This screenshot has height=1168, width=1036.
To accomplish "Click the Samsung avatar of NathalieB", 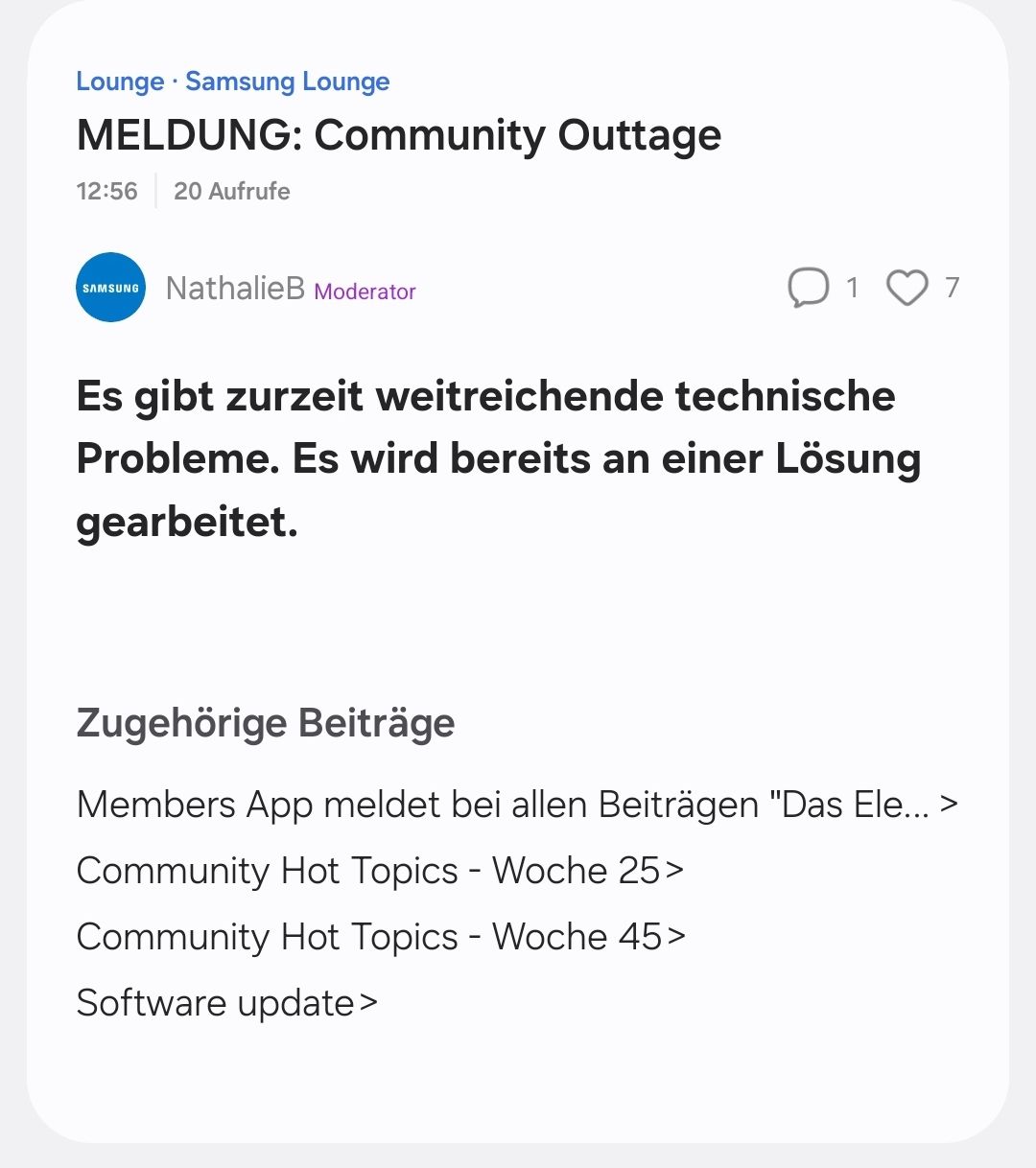I will pyautogui.click(x=109, y=287).
